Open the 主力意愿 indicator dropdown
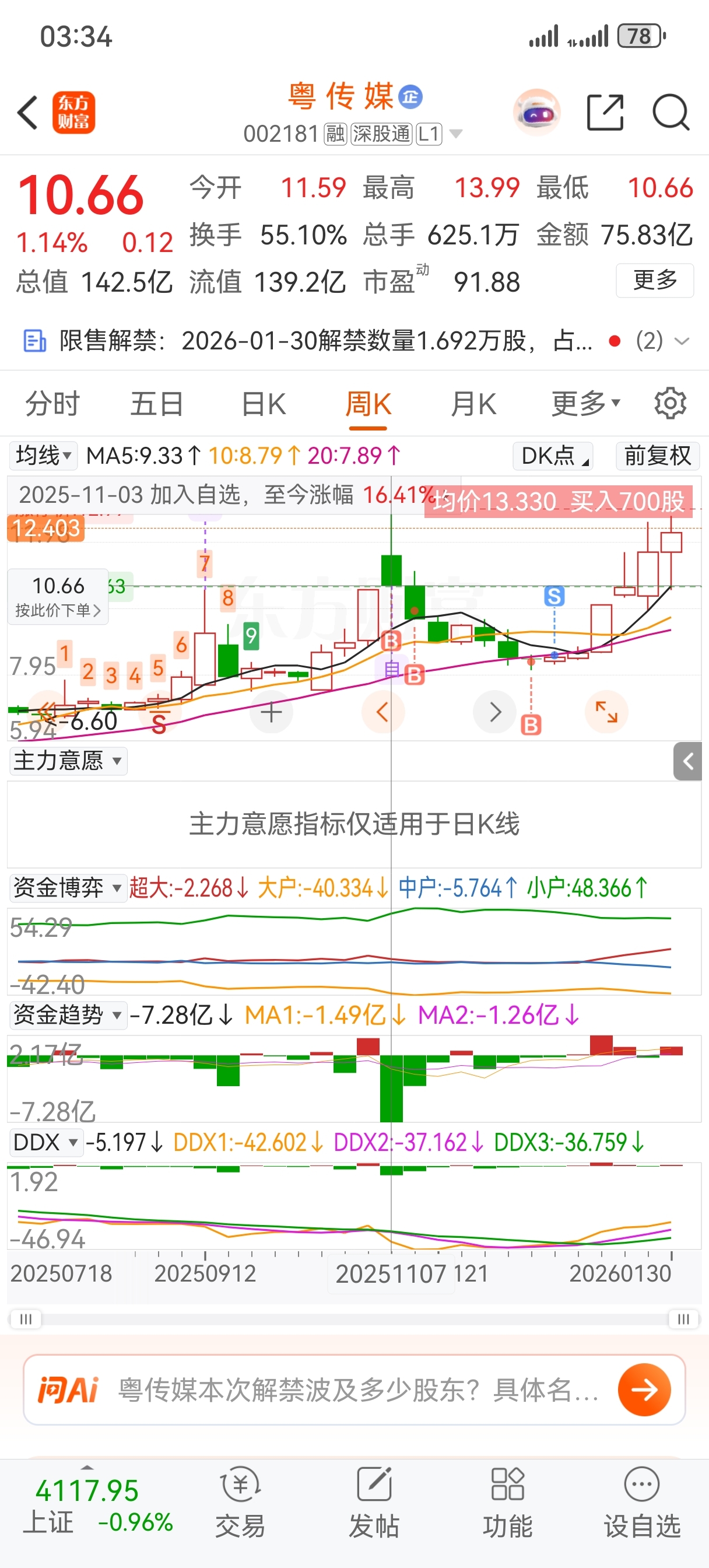This screenshot has height=1568, width=709. [68, 761]
